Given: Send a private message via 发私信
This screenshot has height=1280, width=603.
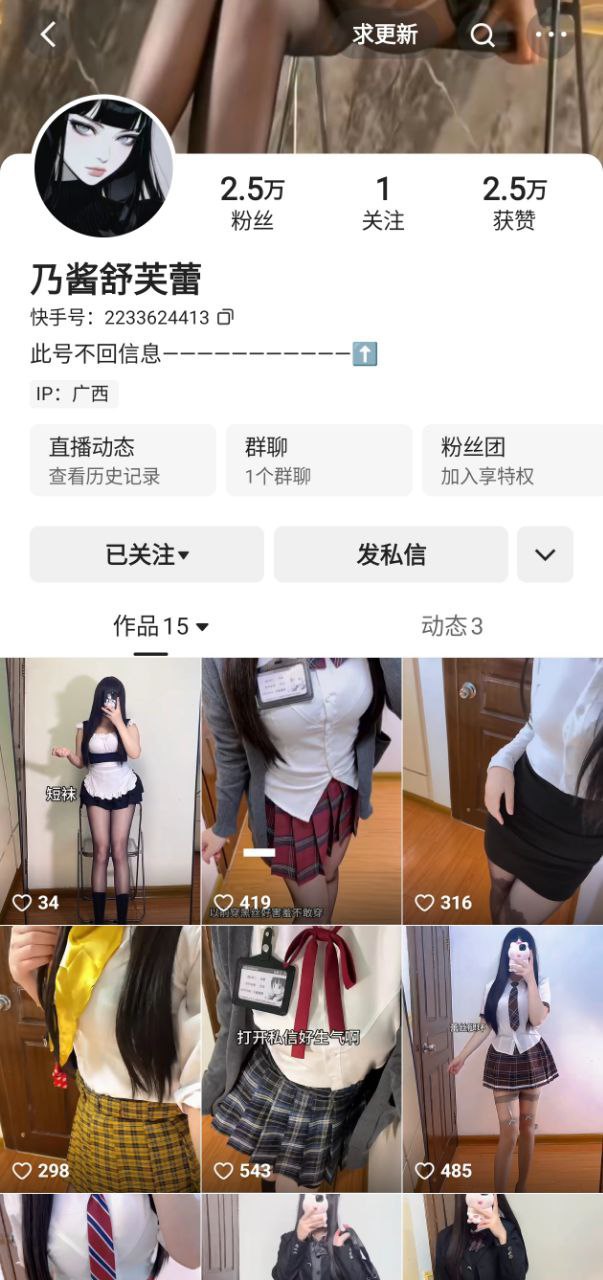Looking at the screenshot, I should [391, 554].
